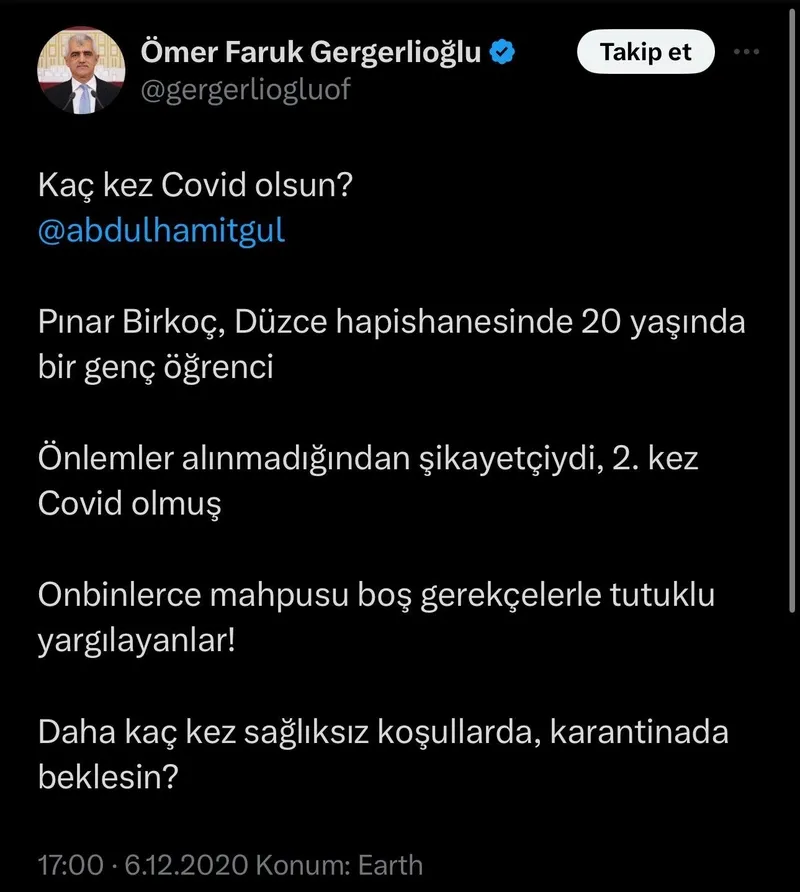Screen dimensions: 800x892
Task: Expand the tweet actions via three-dot icon
Action: coord(748,52)
